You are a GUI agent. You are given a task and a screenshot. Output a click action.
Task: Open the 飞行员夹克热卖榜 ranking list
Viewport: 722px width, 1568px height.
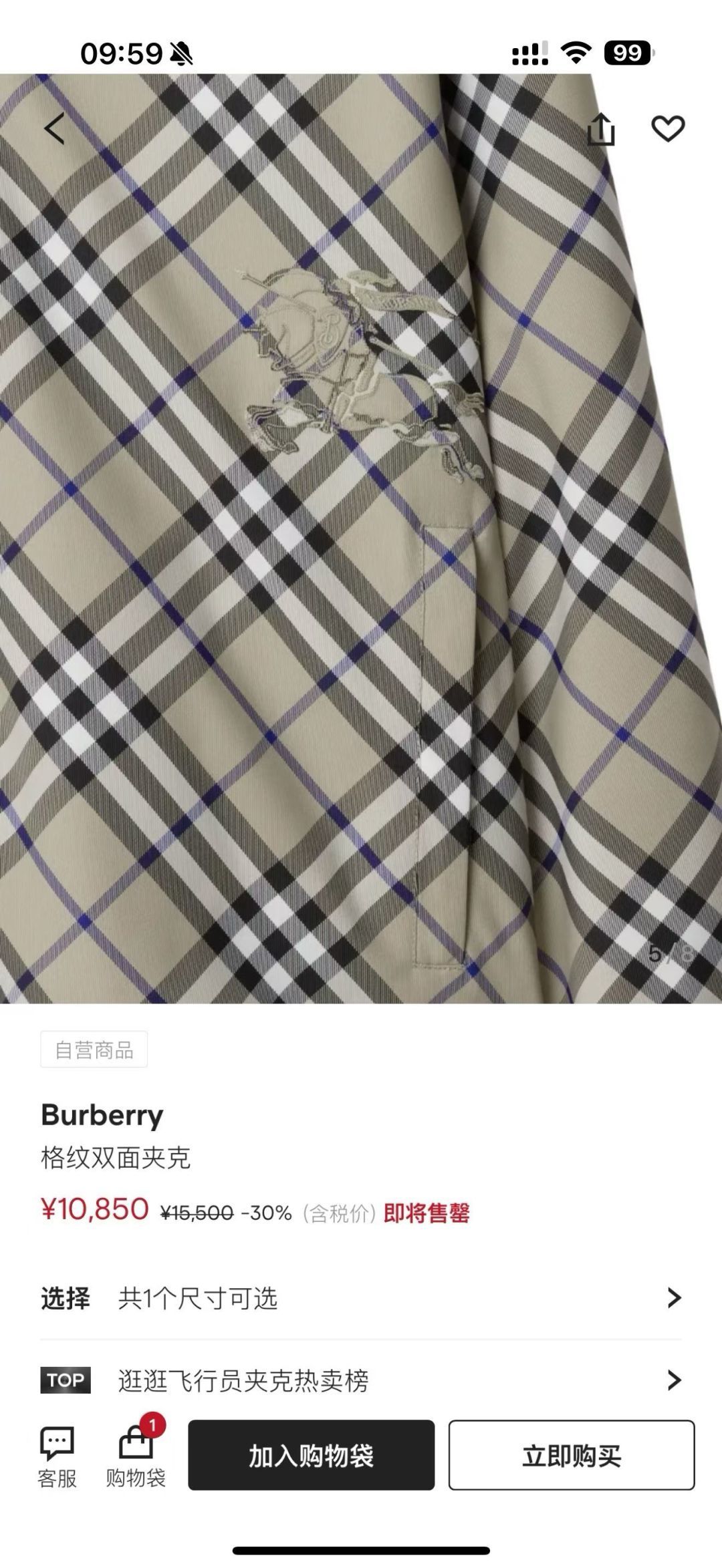(361, 1380)
